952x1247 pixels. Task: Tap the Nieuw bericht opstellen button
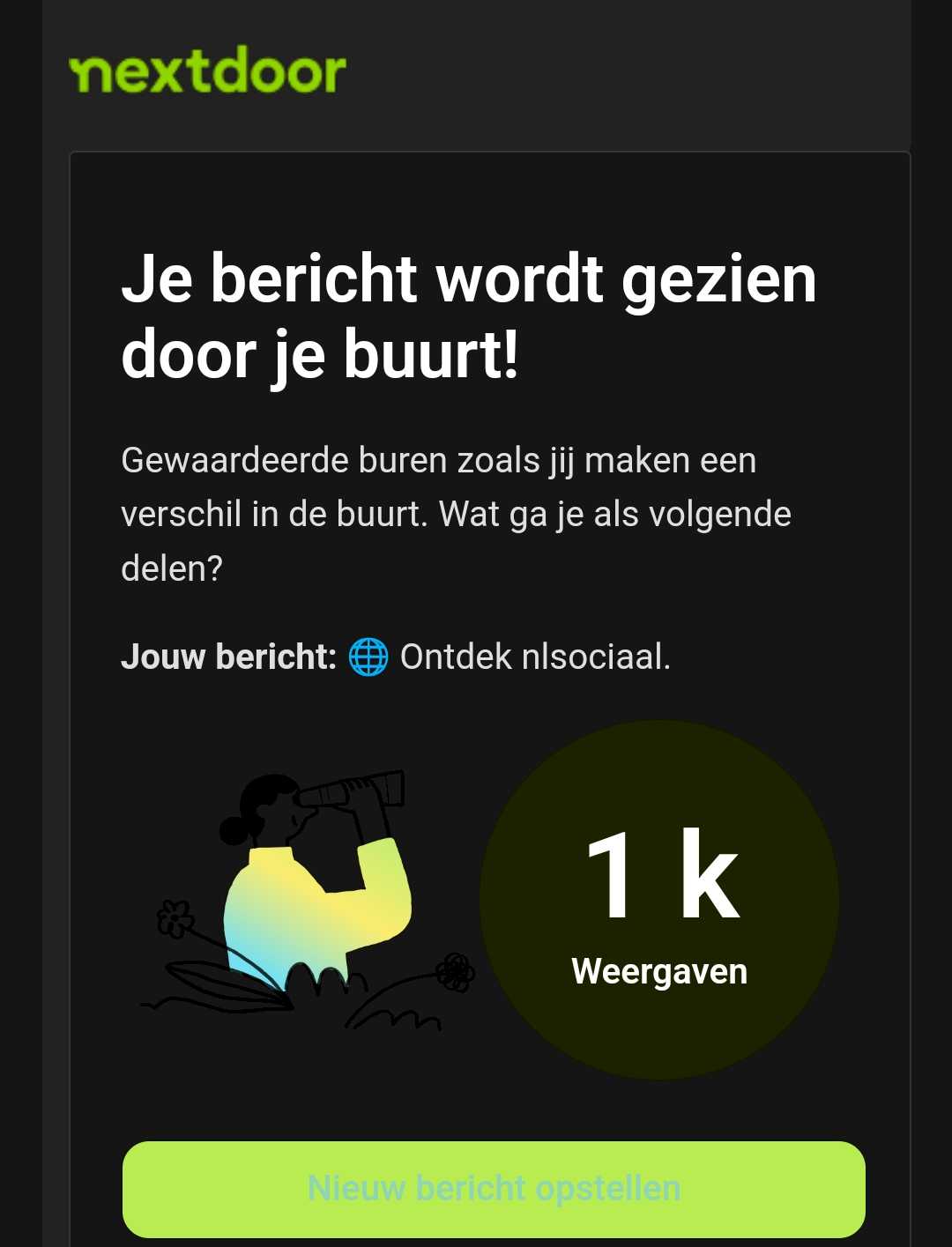[494, 1188]
